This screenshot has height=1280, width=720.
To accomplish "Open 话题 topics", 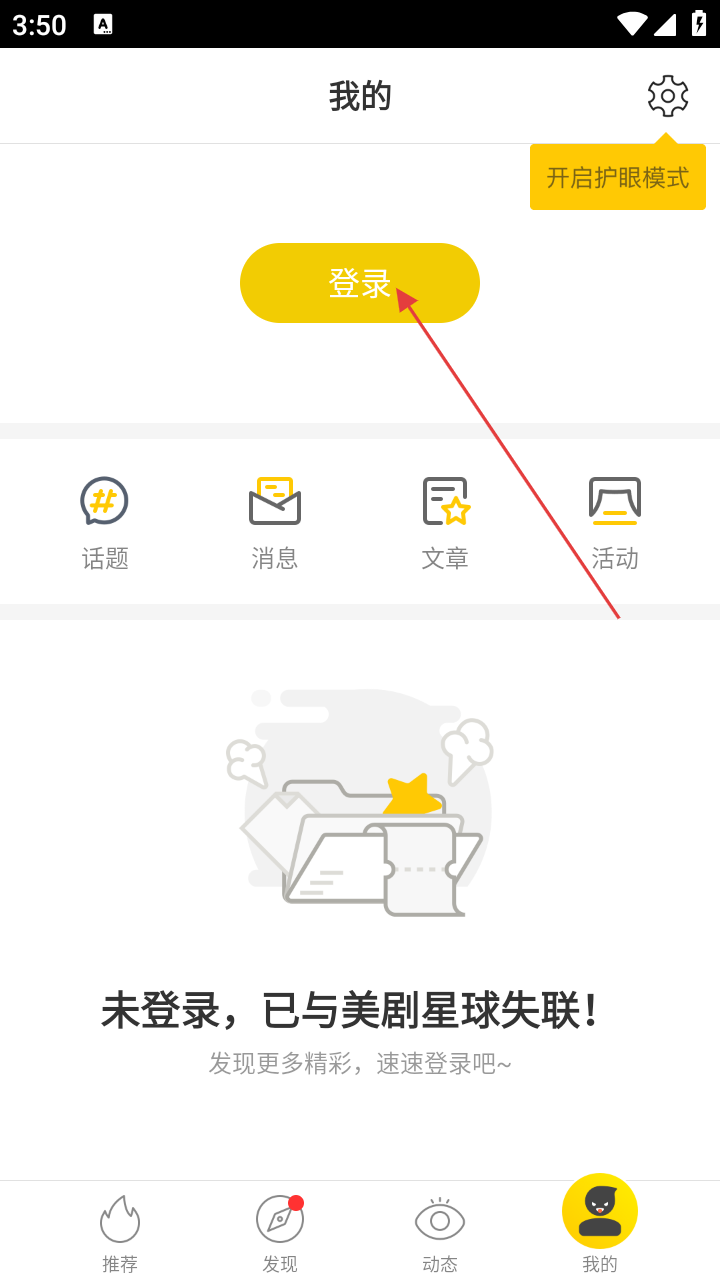I will [105, 522].
